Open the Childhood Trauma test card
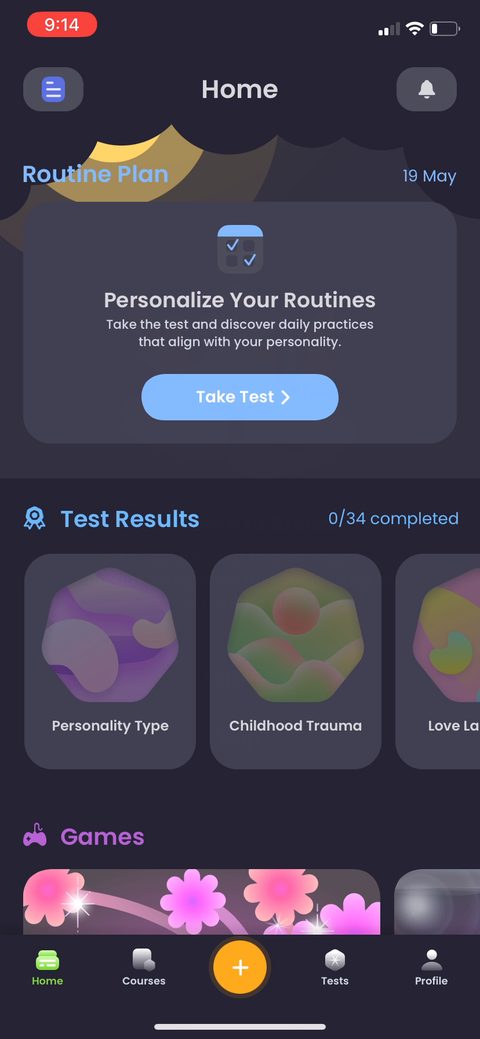480x1039 pixels. (x=296, y=661)
